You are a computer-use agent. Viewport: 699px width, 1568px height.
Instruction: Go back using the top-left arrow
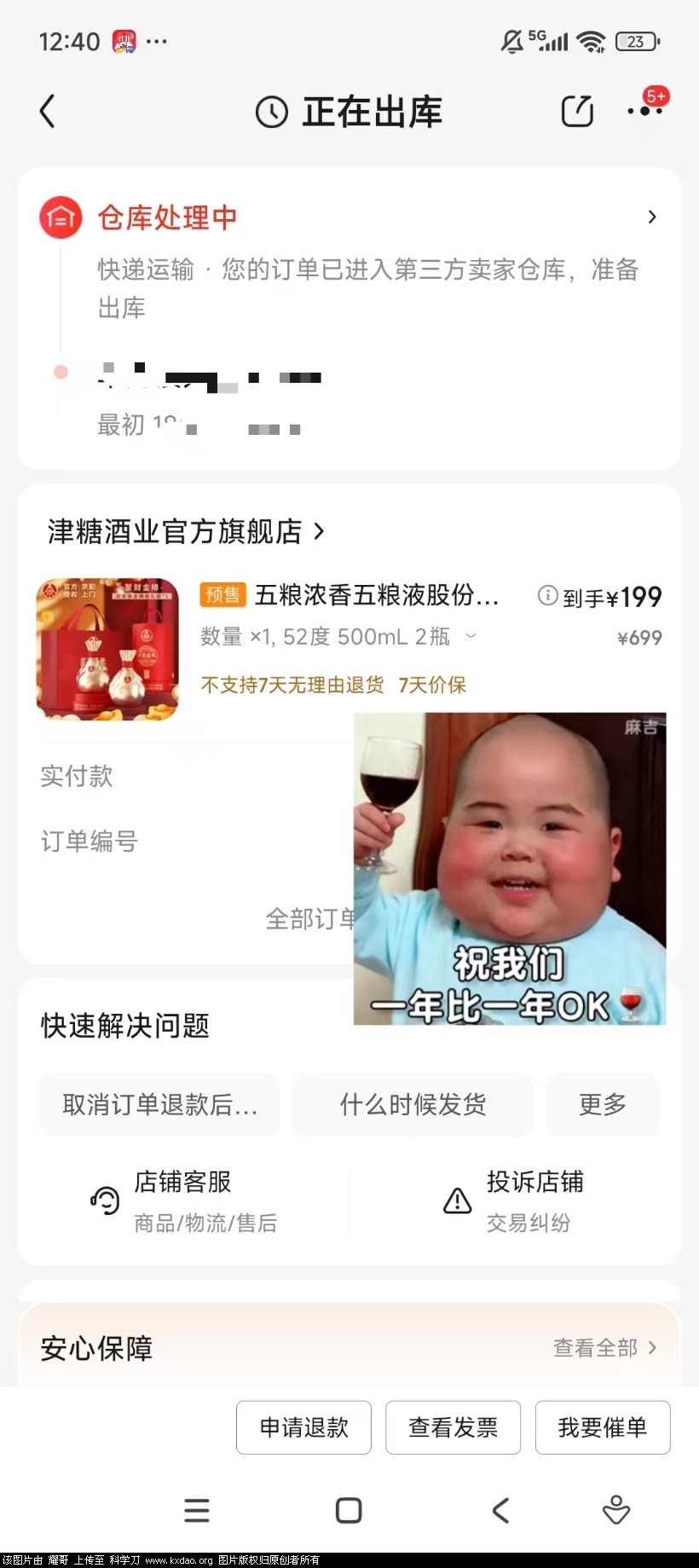tap(48, 112)
